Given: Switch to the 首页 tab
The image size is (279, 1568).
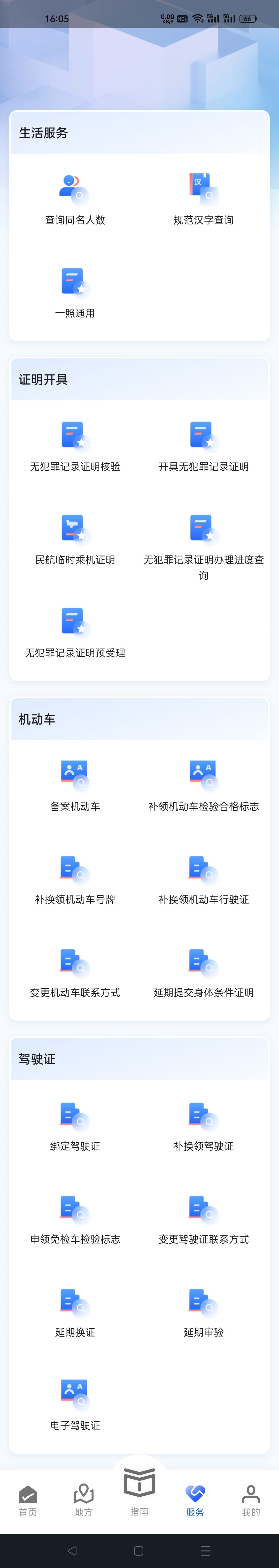Looking at the screenshot, I should click(x=28, y=1501).
